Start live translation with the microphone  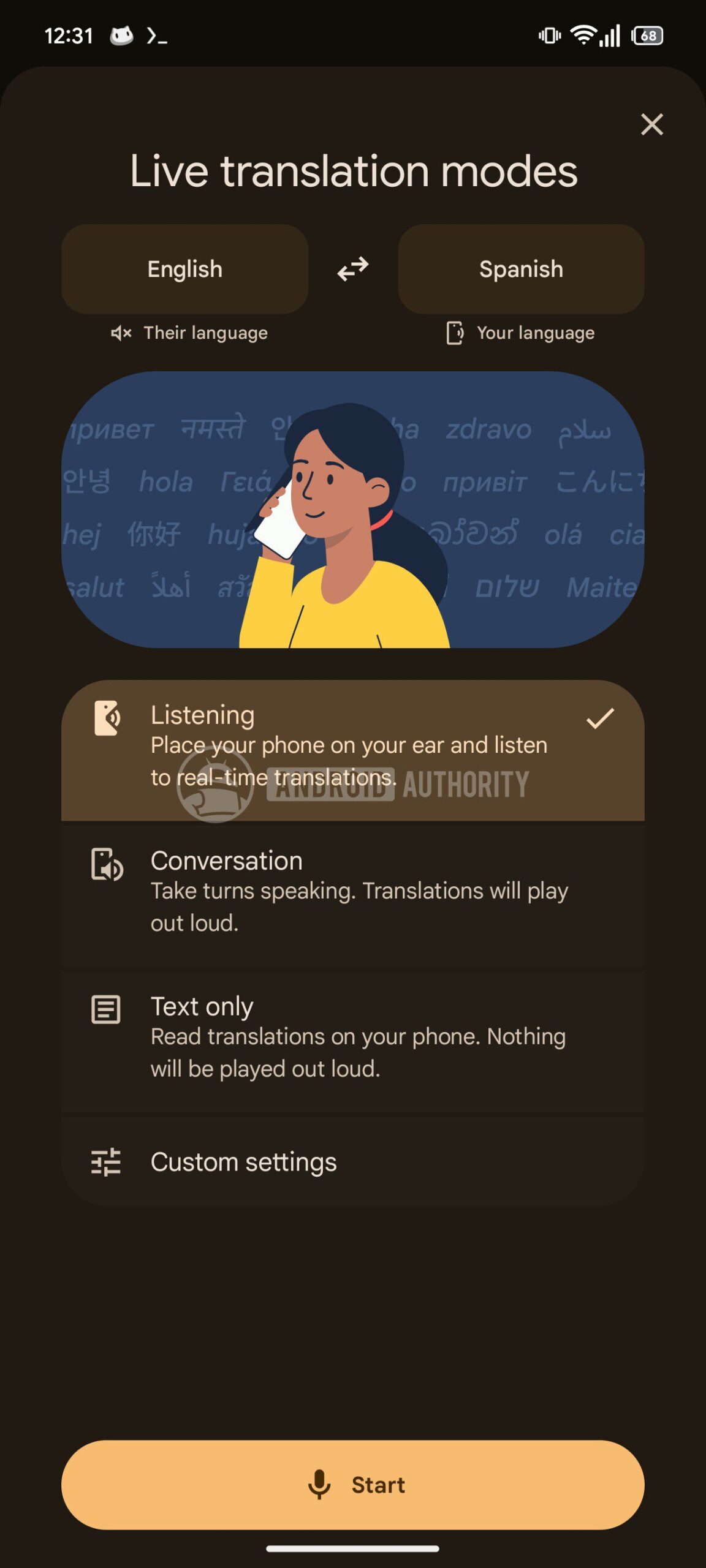(353, 1485)
